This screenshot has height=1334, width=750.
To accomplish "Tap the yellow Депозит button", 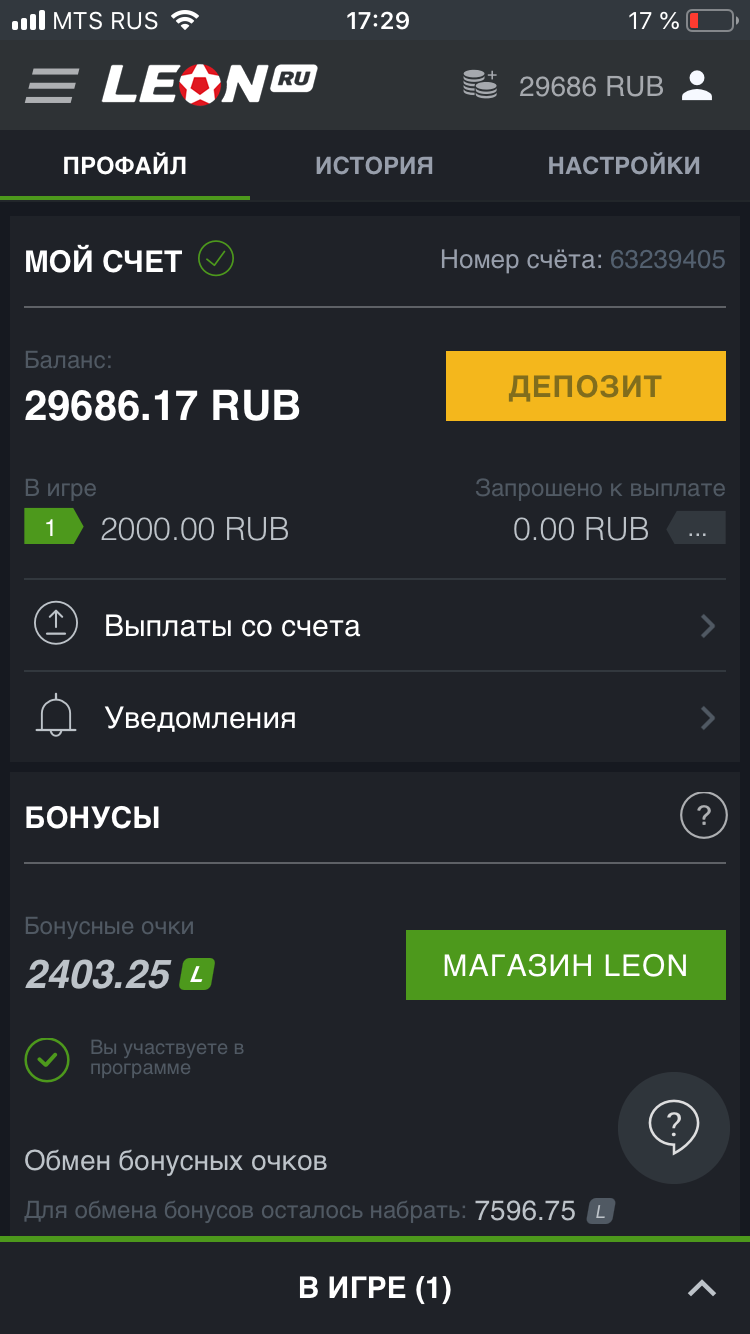I will pyautogui.click(x=585, y=386).
